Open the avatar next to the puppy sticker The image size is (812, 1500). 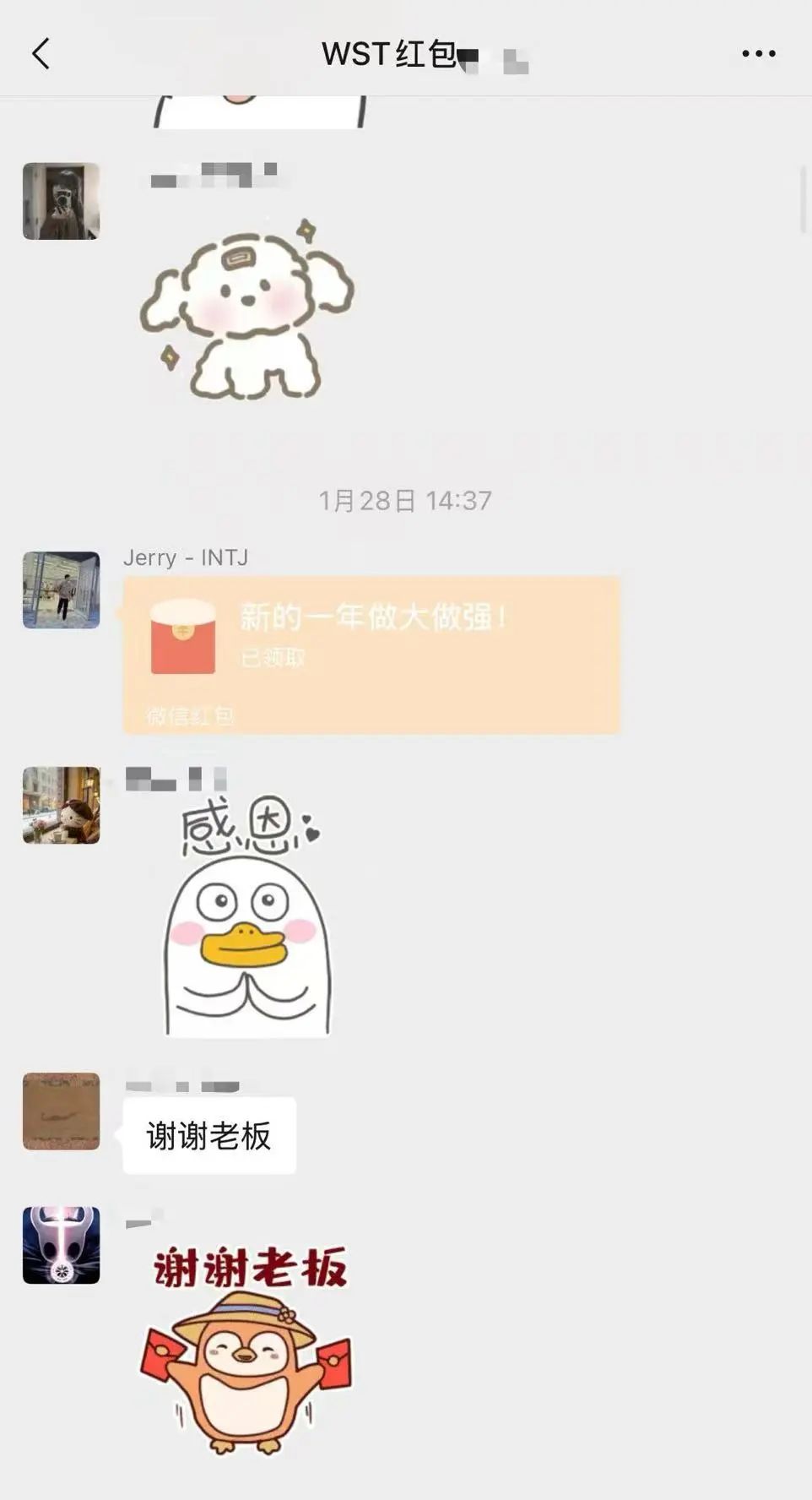tap(61, 201)
